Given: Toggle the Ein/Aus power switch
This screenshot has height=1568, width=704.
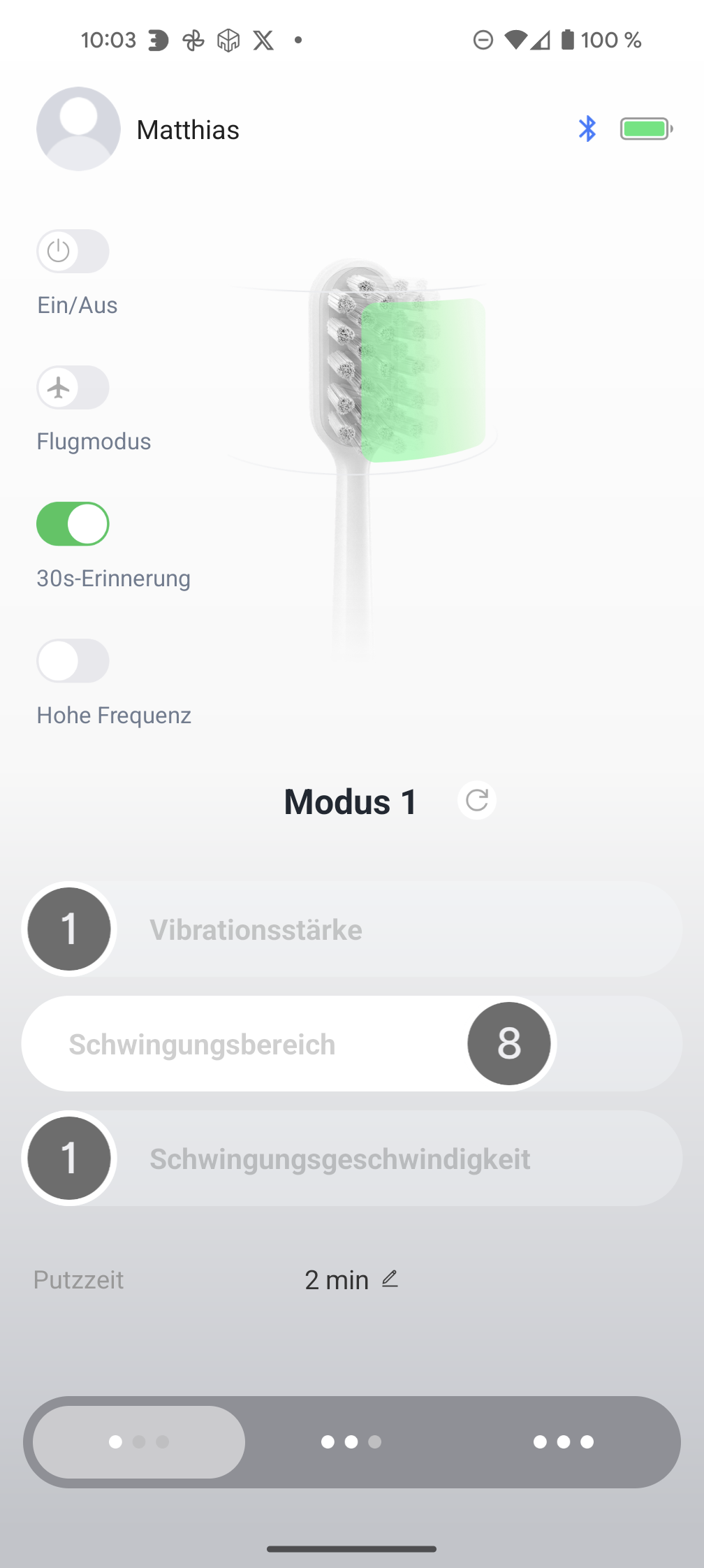Looking at the screenshot, I should tap(73, 252).
